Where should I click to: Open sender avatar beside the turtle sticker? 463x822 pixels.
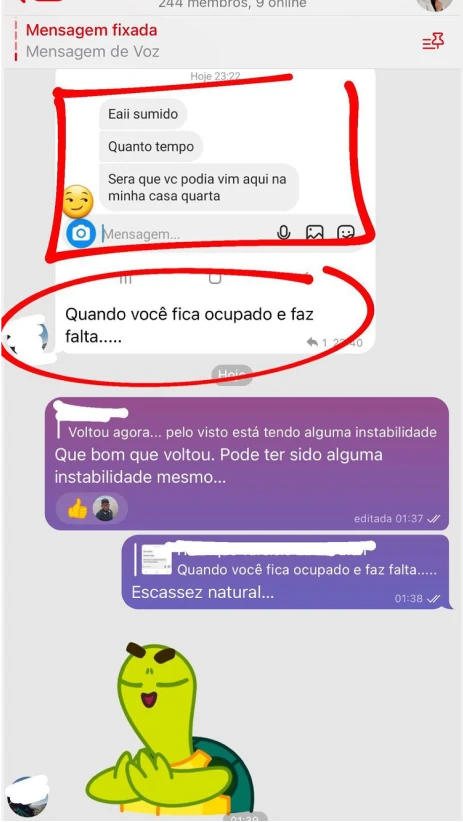click(27, 796)
